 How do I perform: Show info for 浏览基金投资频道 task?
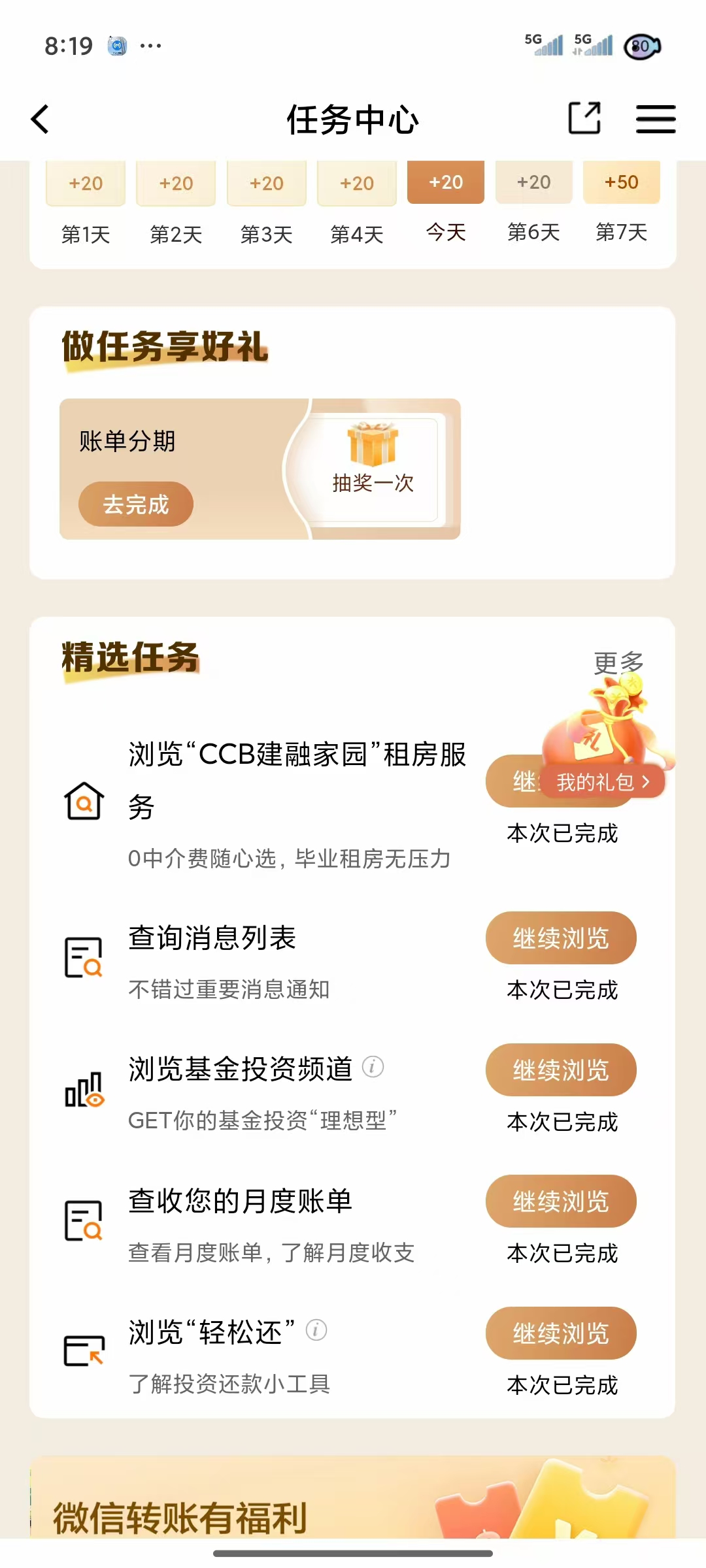pyautogui.click(x=373, y=1067)
